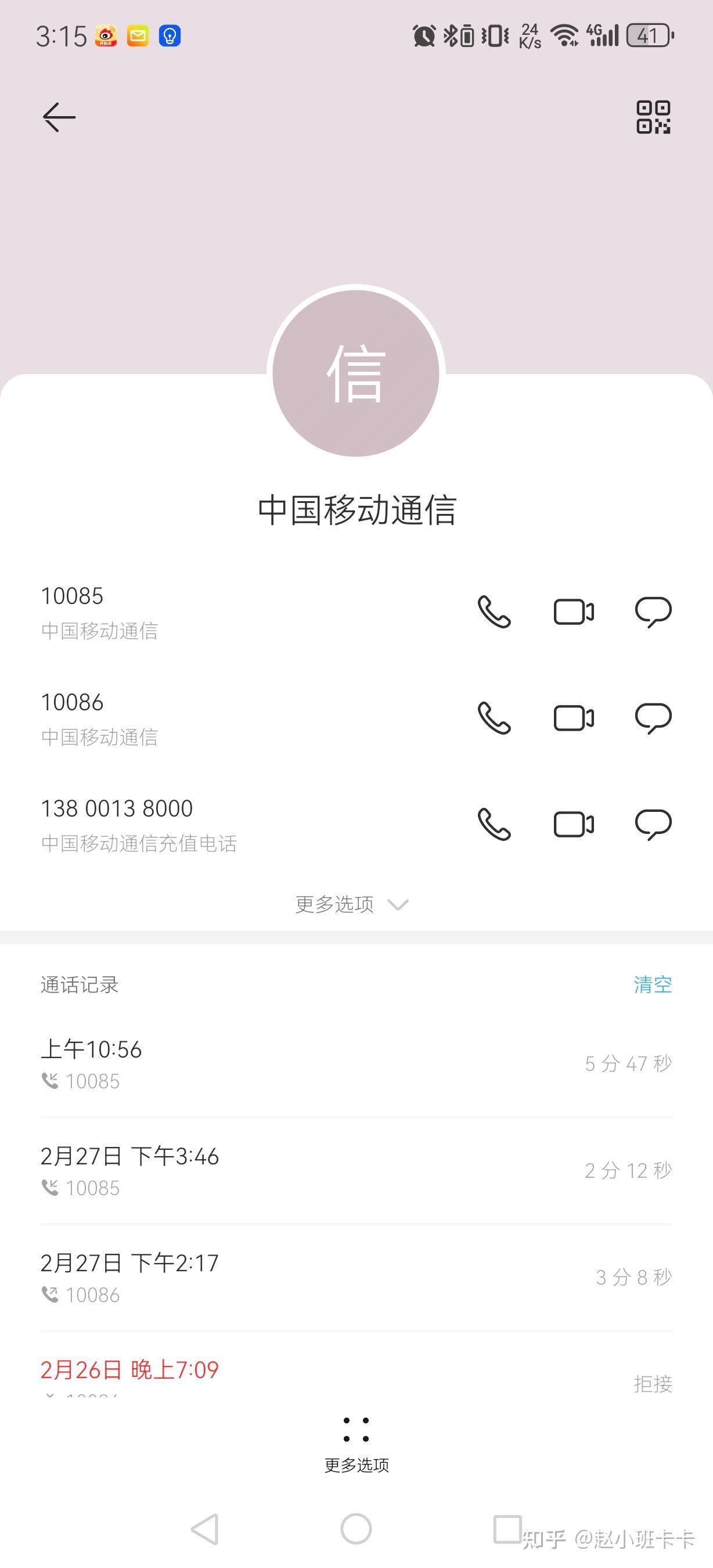
Task: Open the bottom 更多选项 menu
Action: 356,1445
